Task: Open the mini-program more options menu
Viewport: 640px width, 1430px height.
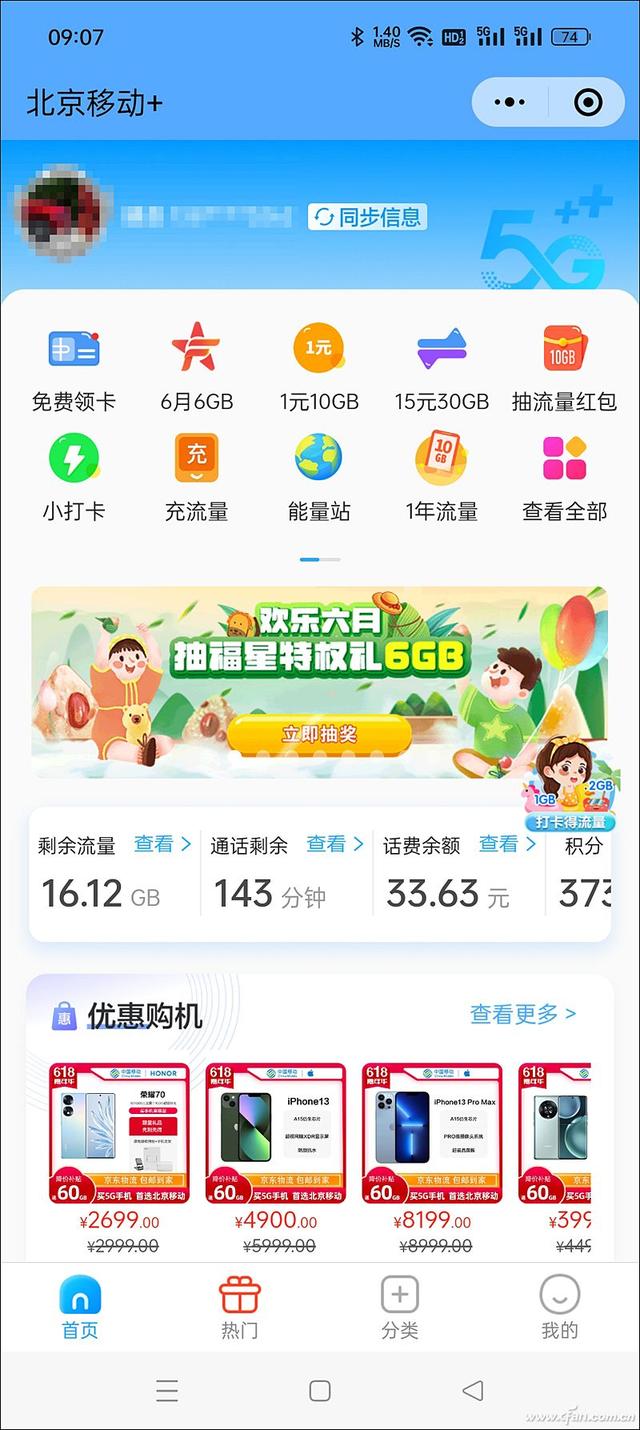Action: coord(510,102)
